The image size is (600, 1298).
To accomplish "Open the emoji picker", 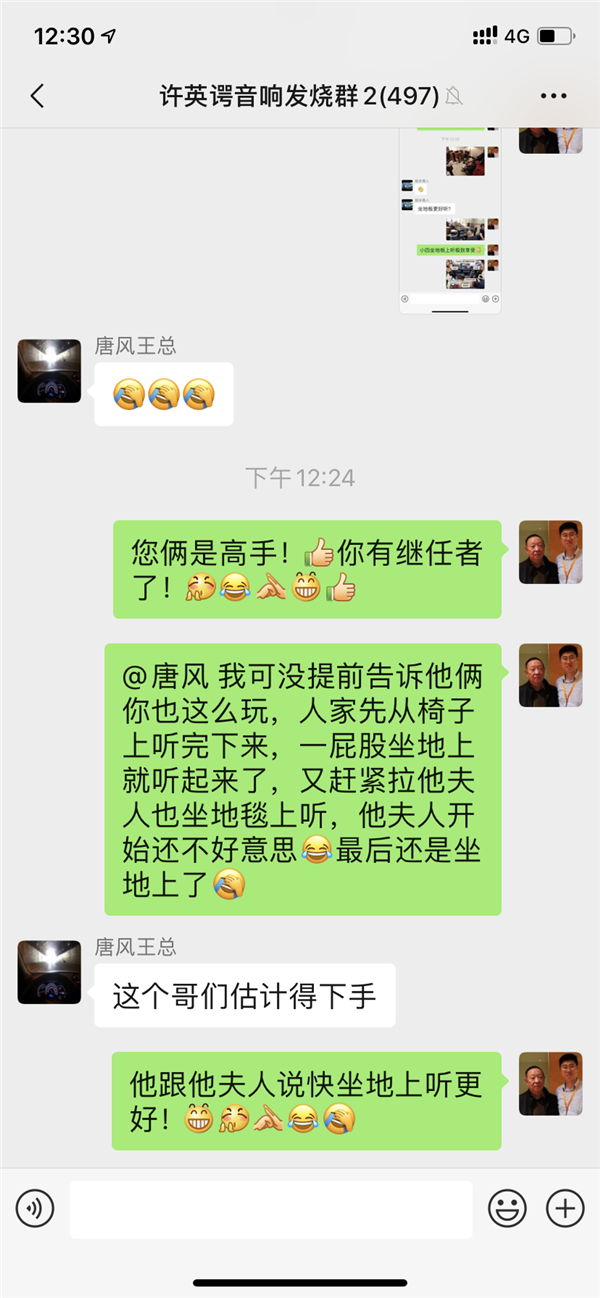I will 507,1209.
